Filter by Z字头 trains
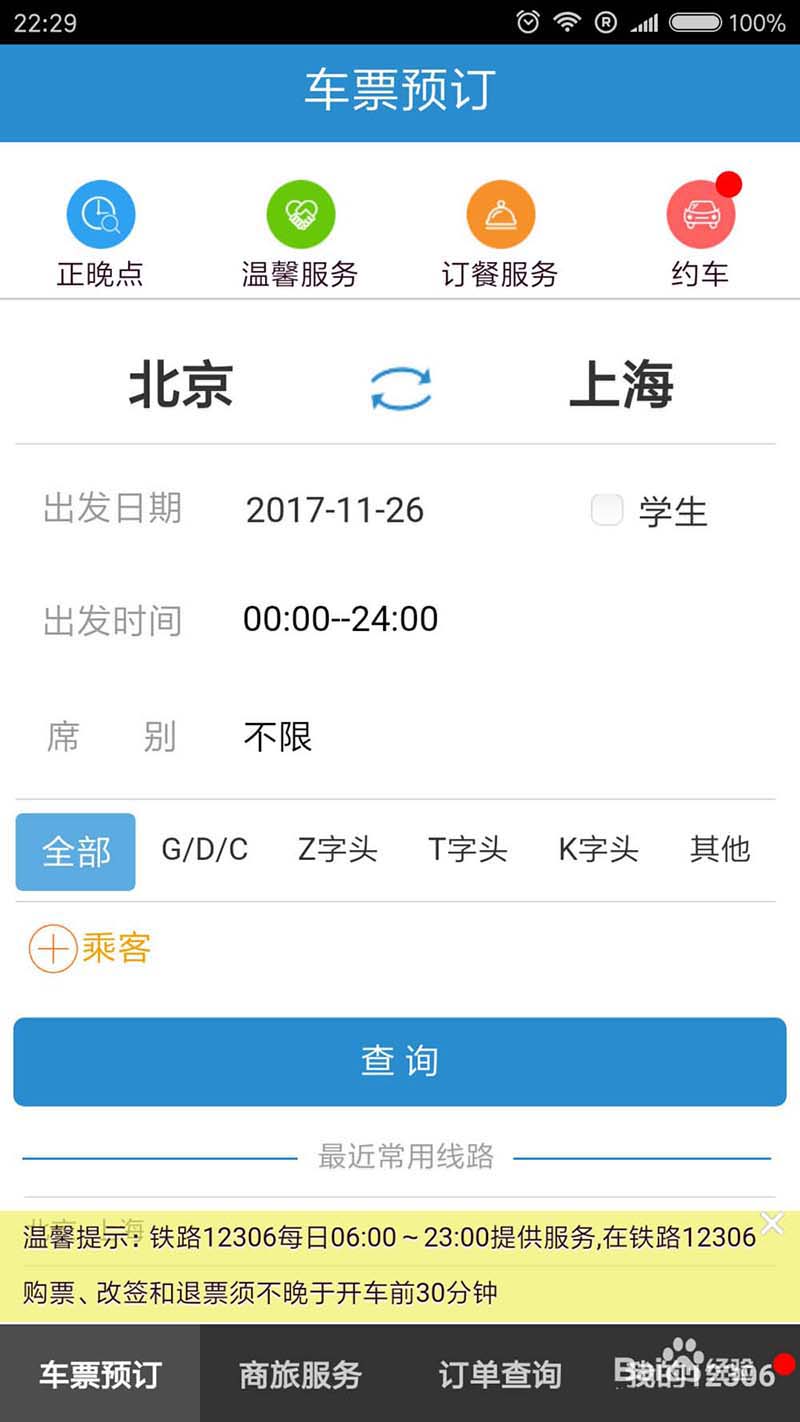800x1422 pixels. (337, 850)
